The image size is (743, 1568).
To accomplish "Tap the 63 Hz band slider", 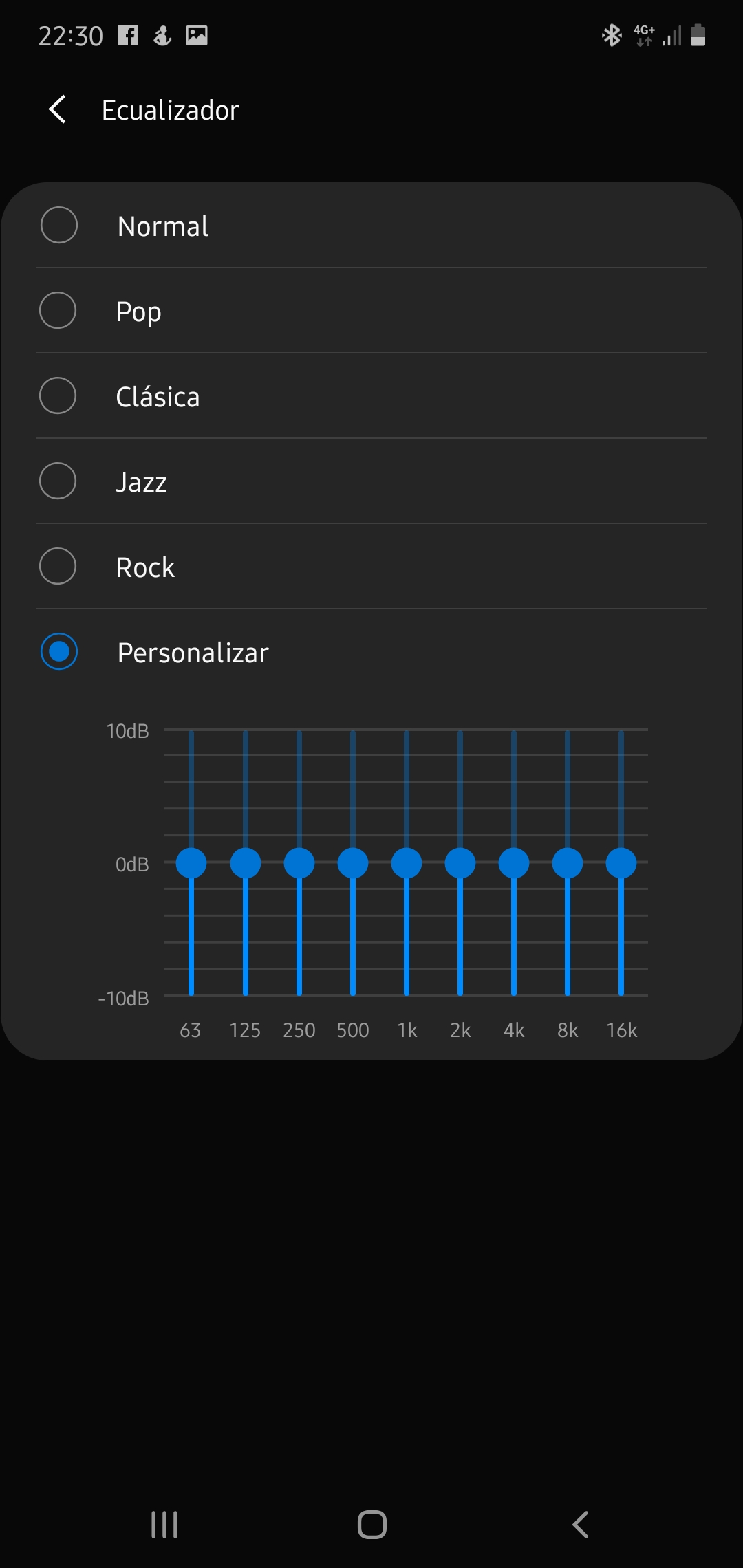I will 191,863.
